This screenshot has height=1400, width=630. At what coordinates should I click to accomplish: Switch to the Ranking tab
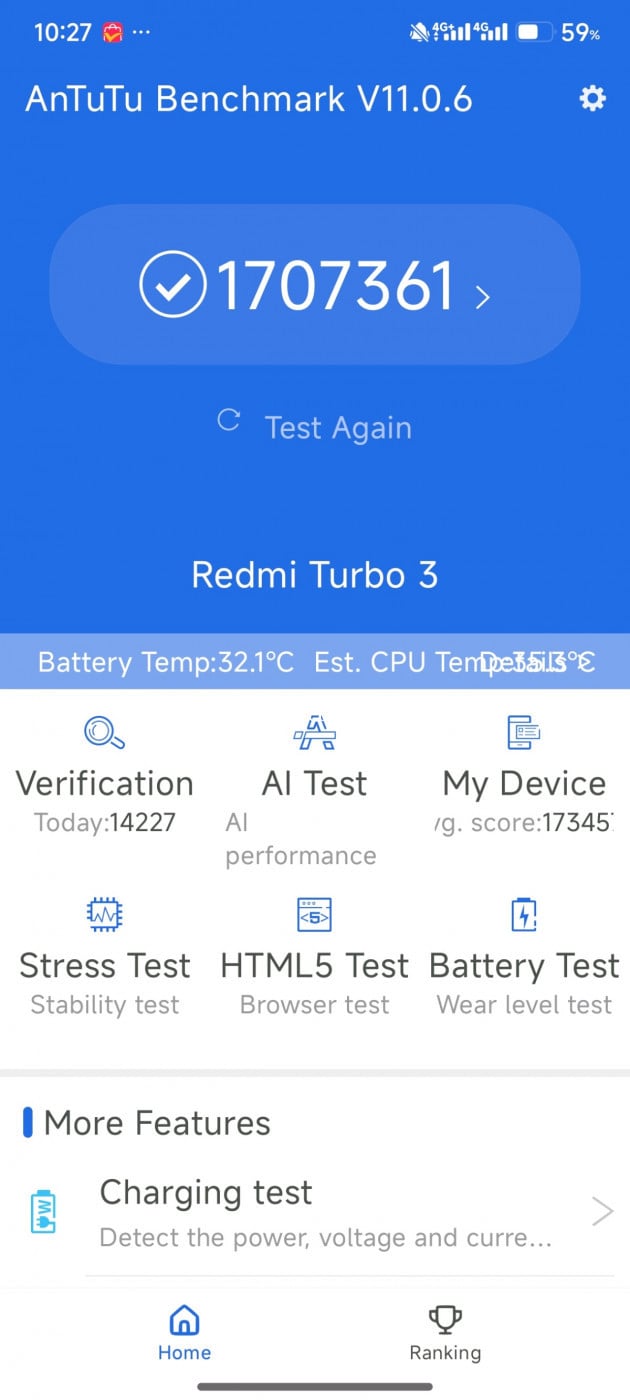[x=445, y=1334]
